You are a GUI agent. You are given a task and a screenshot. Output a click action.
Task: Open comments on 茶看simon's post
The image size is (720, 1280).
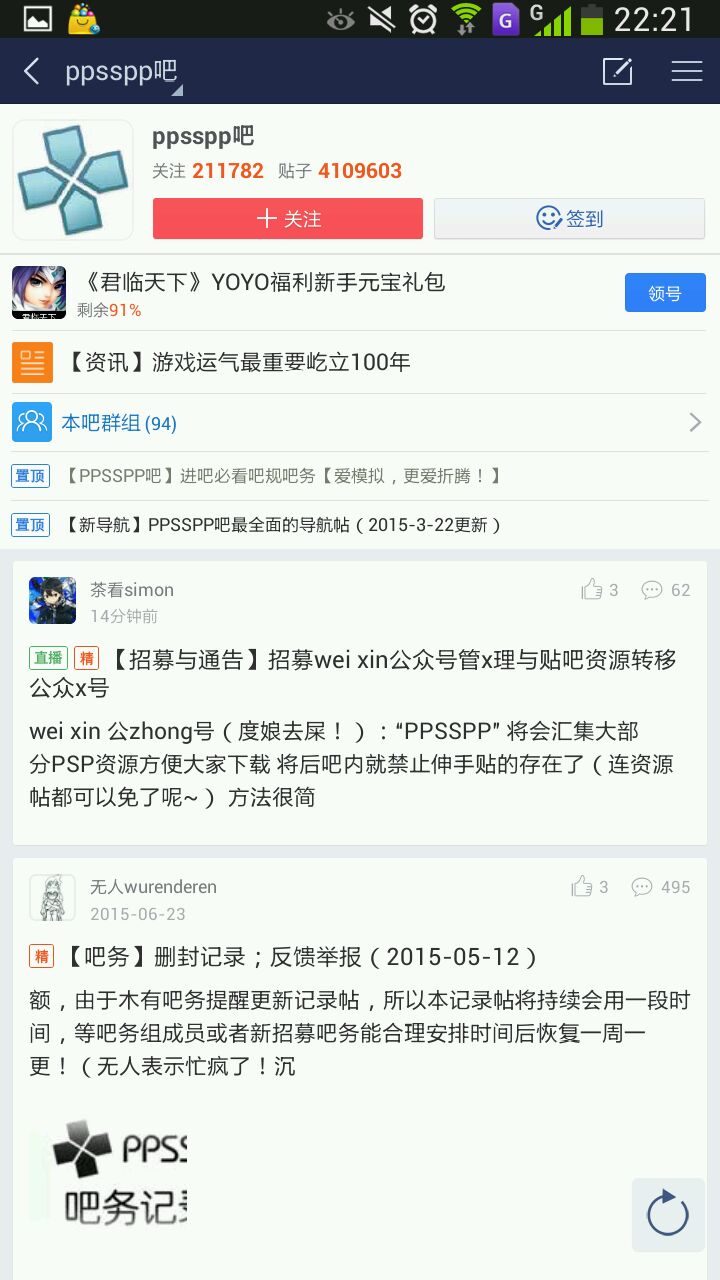pyautogui.click(x=666, y=590)
